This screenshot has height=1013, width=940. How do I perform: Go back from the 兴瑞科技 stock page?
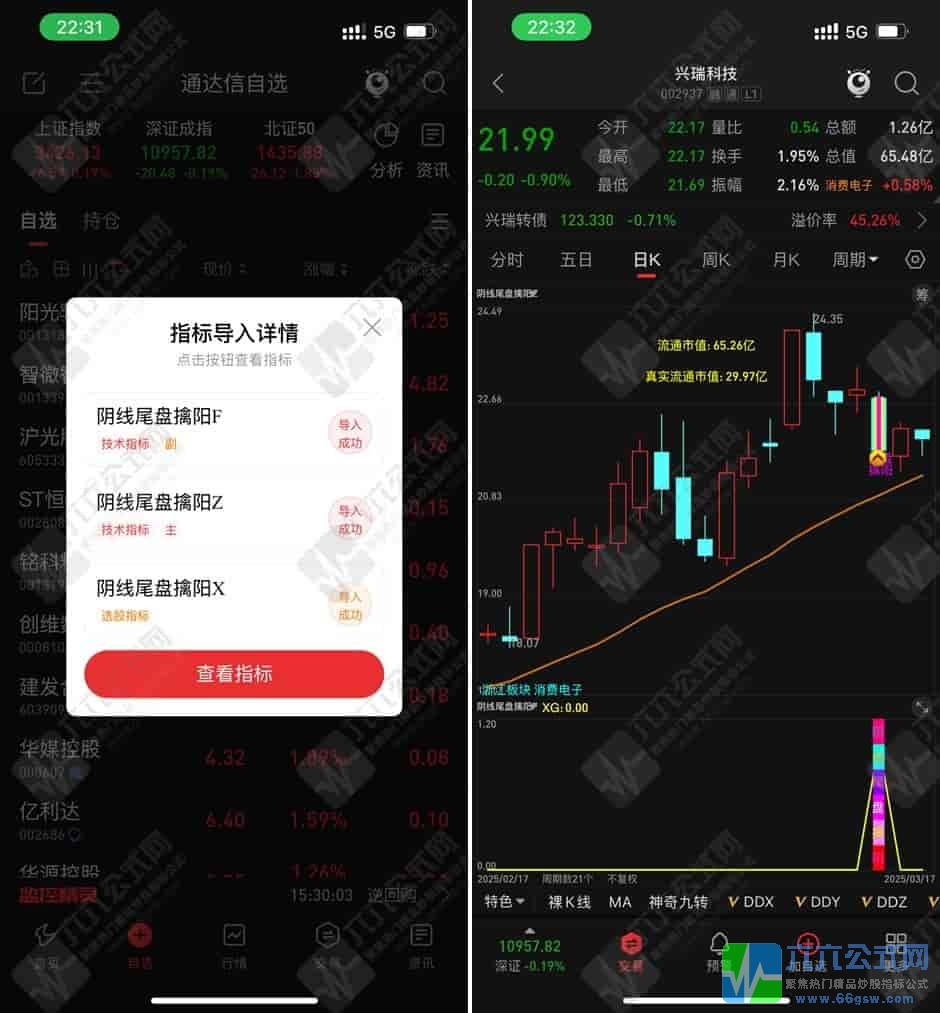[498, 84]
